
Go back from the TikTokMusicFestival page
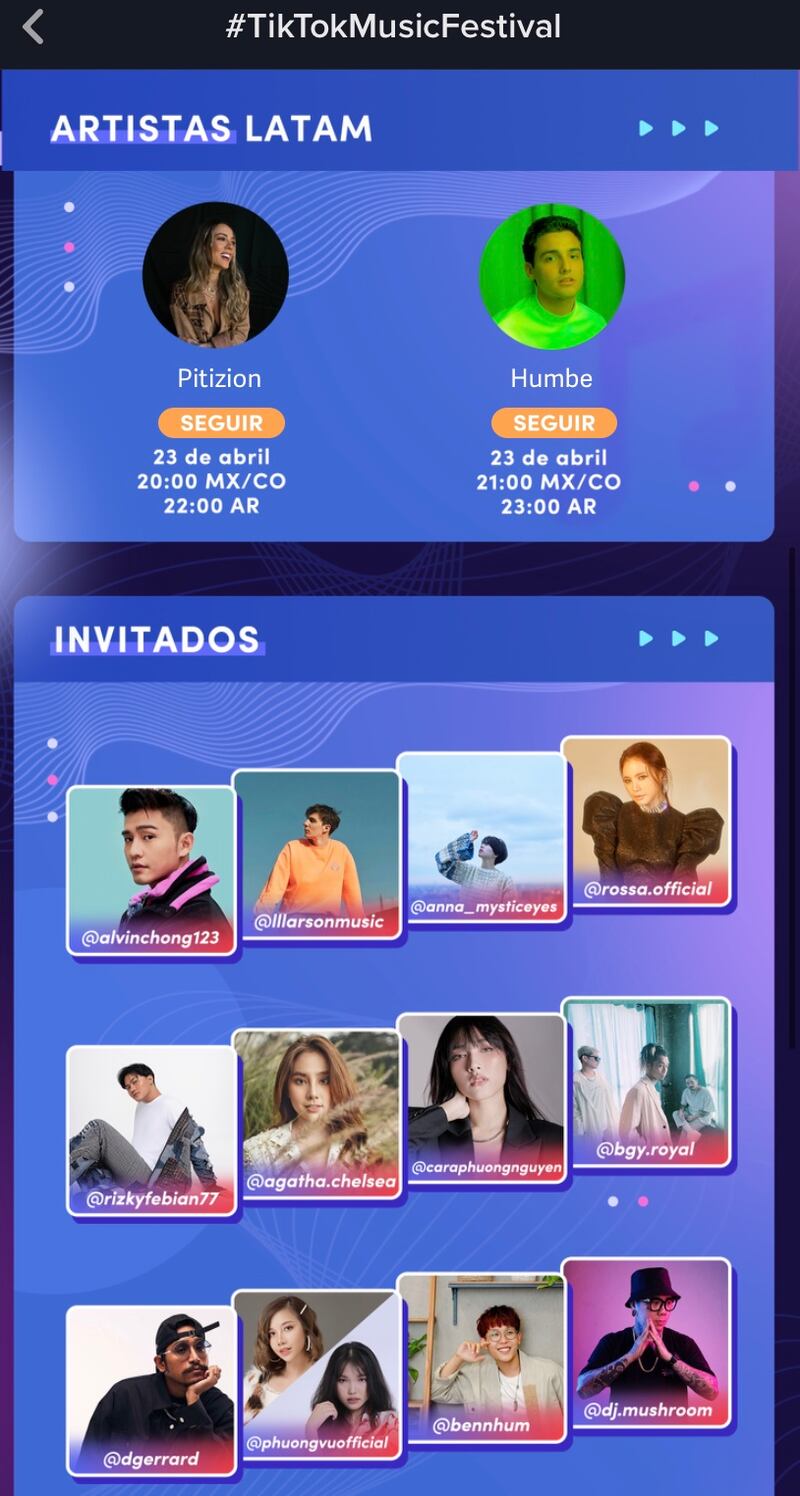[x=33, y=27]
